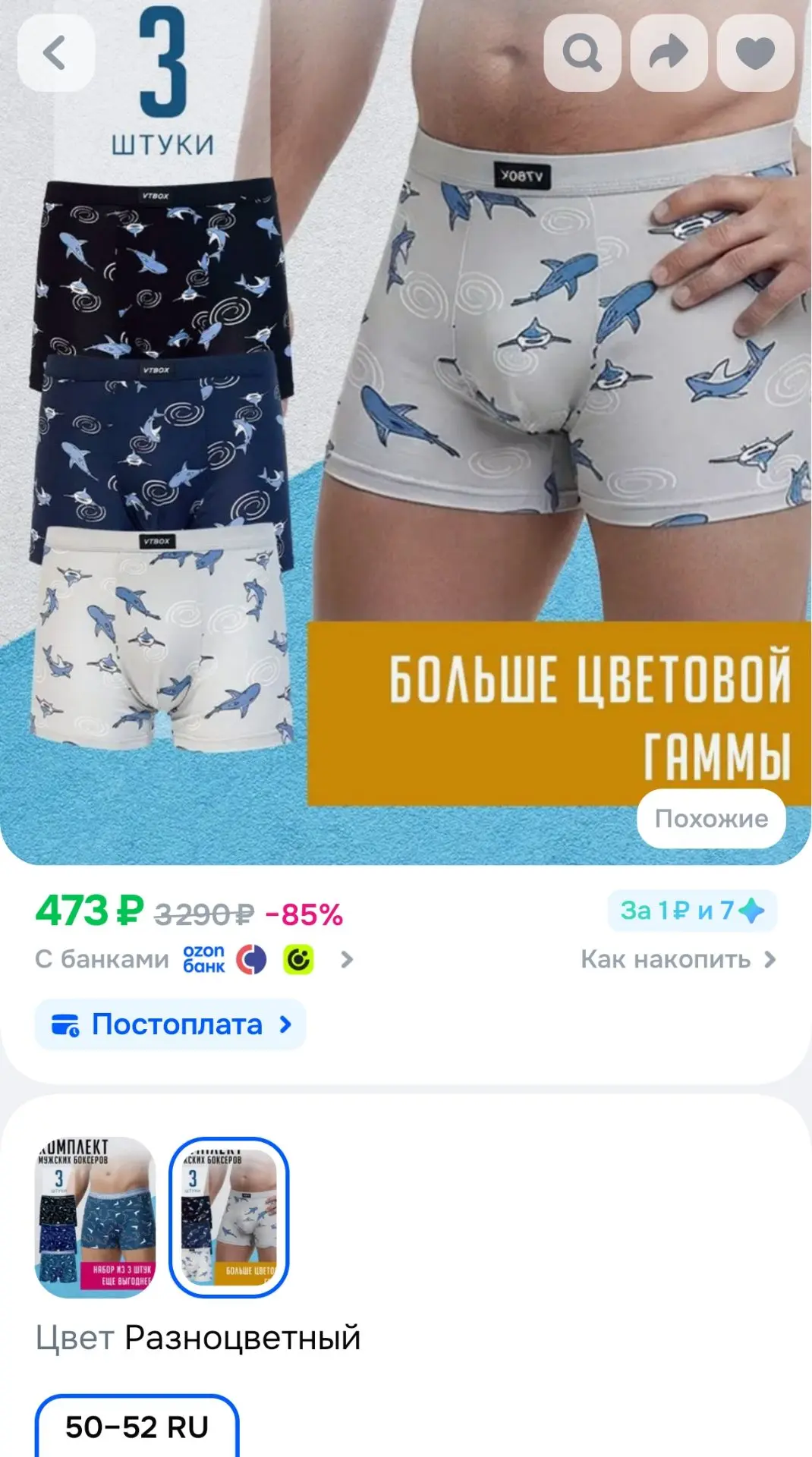Open Постоплата details

pos(171,1024)
